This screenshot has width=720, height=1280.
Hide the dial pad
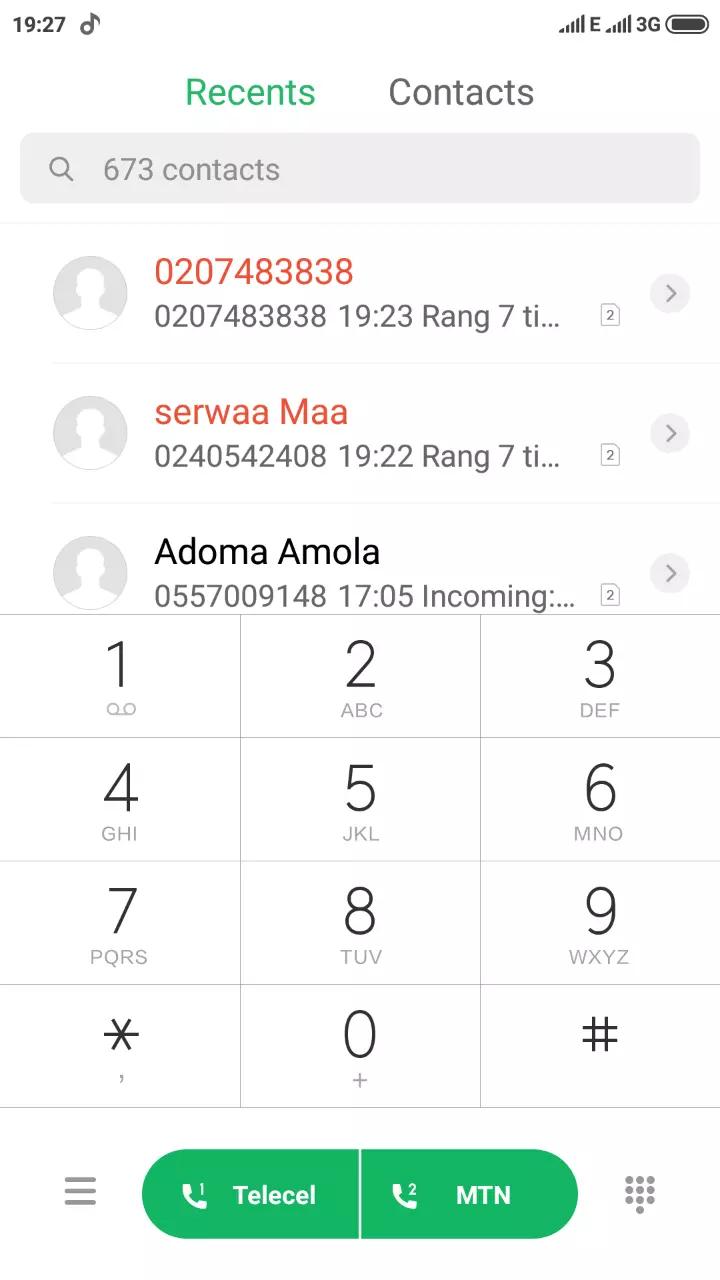pyautogui.click(x=640, y=1193)
